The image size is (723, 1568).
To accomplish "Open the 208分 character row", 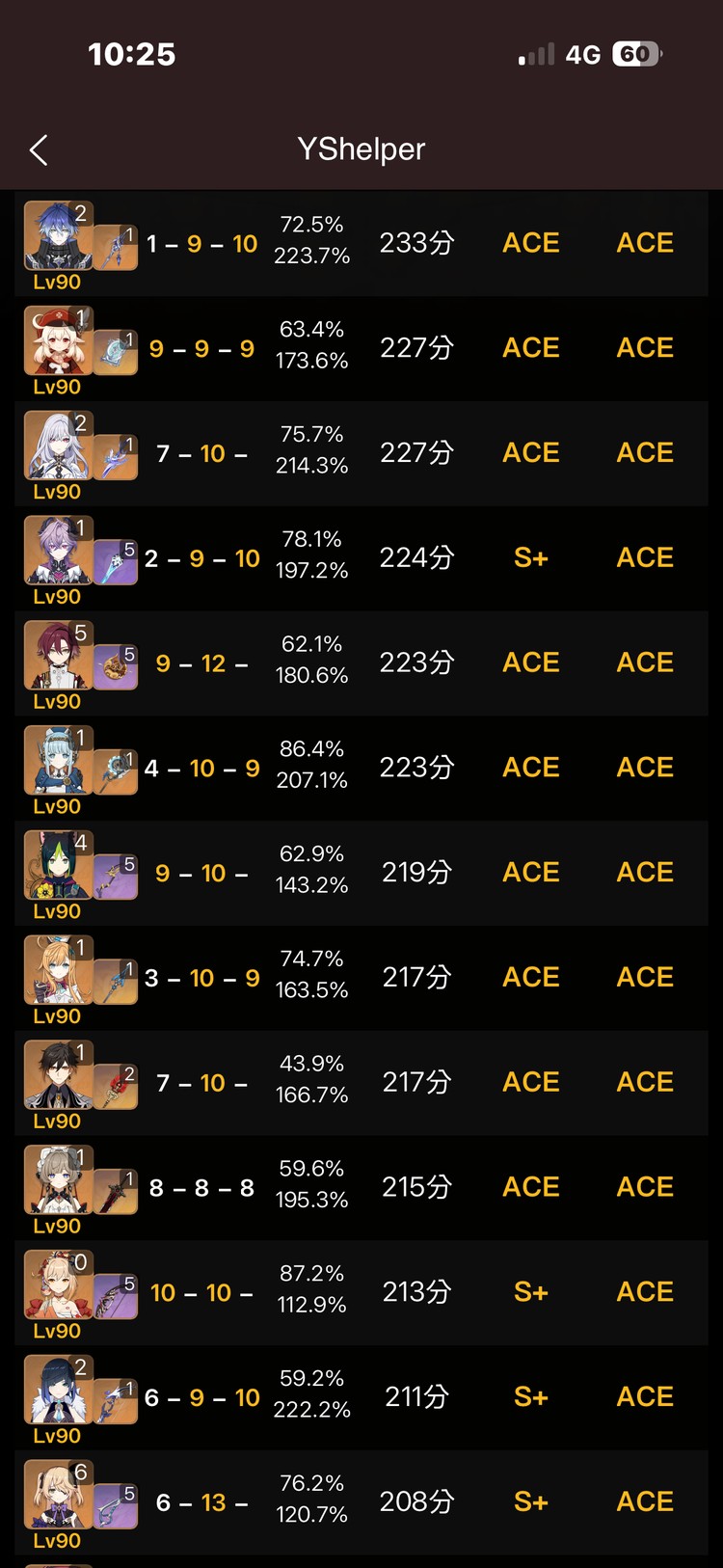I will (x=361, y=1502).
